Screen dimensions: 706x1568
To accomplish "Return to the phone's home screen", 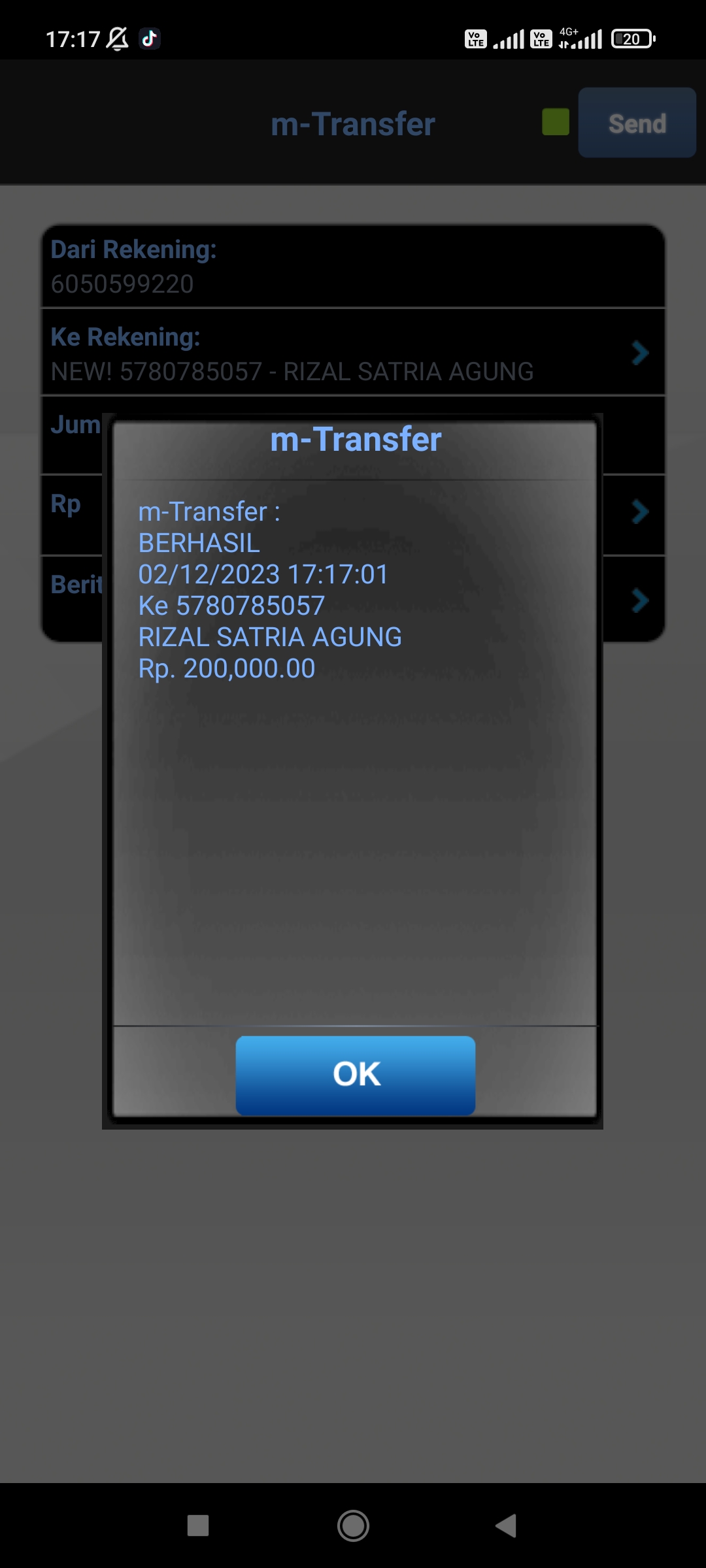I will [x=353, y=1526].
